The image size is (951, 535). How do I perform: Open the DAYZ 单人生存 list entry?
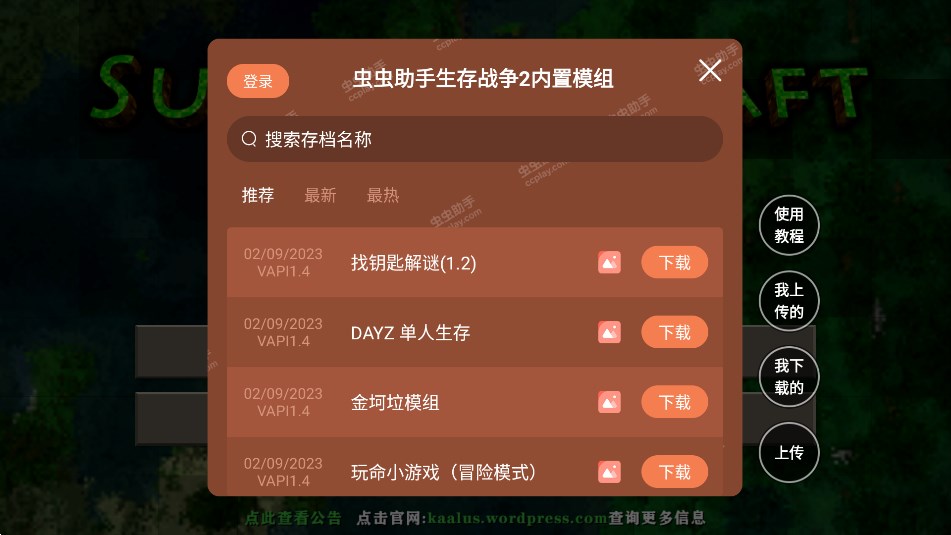[x=410, y=333]
